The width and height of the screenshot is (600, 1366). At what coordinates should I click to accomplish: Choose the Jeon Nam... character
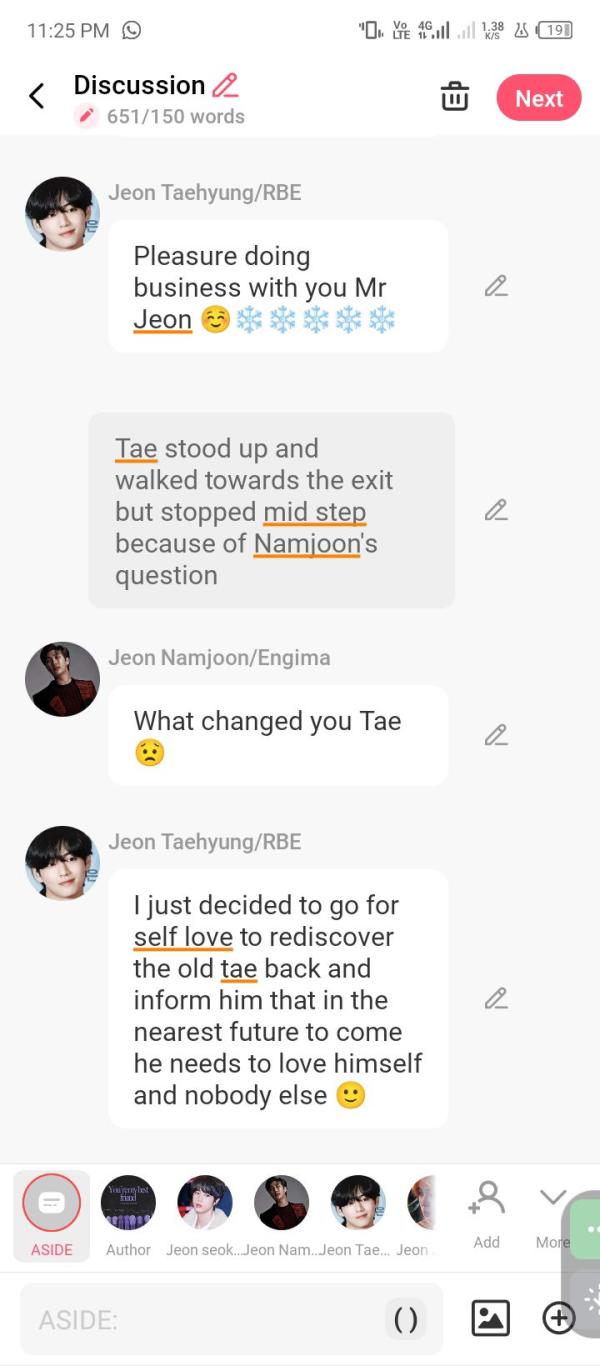[281, 1204]
